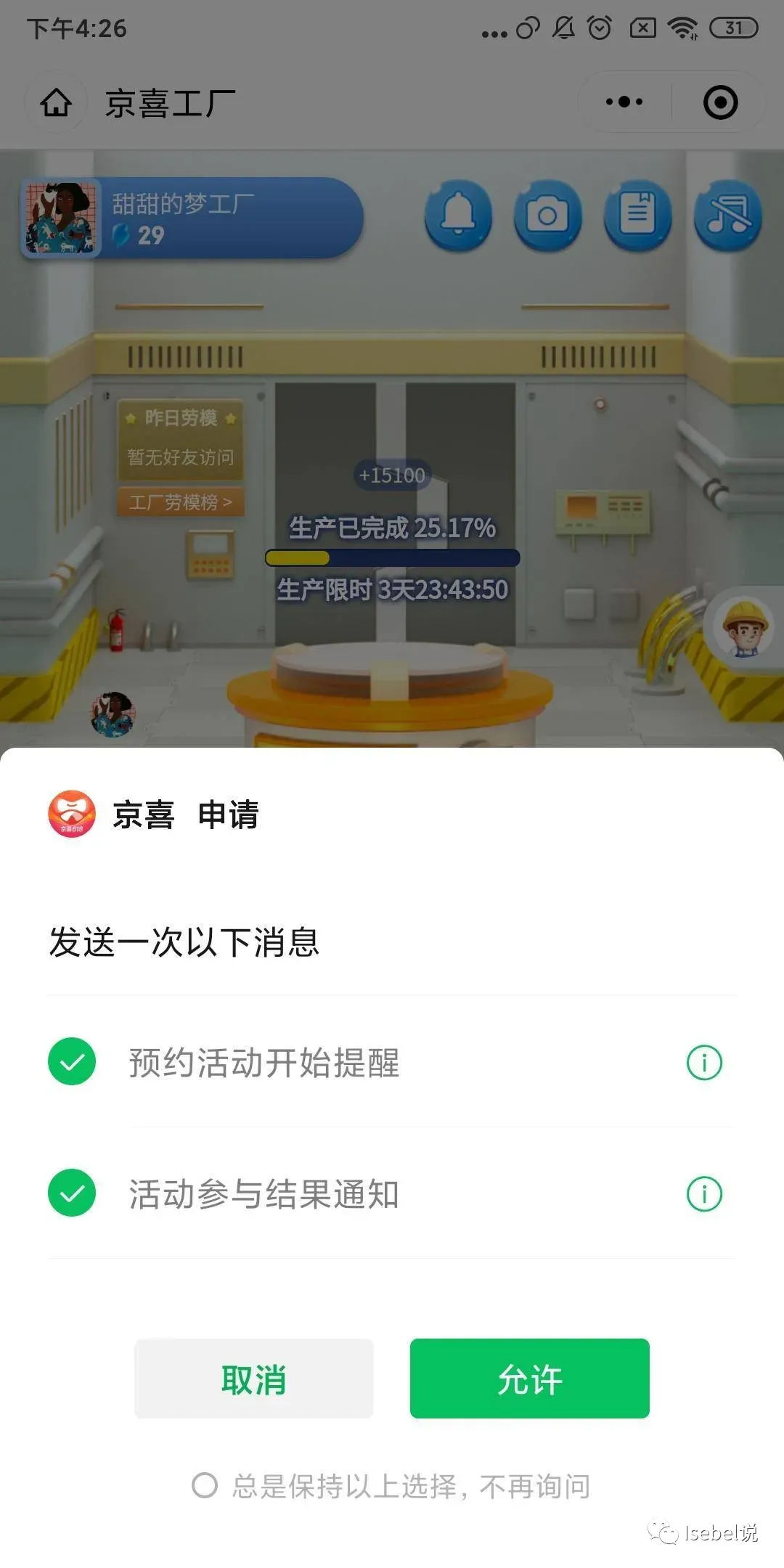View info for 活动参与结果通知
Image resolution: width=784 pixels, height=1568 pixels.
pos(703,1193)
